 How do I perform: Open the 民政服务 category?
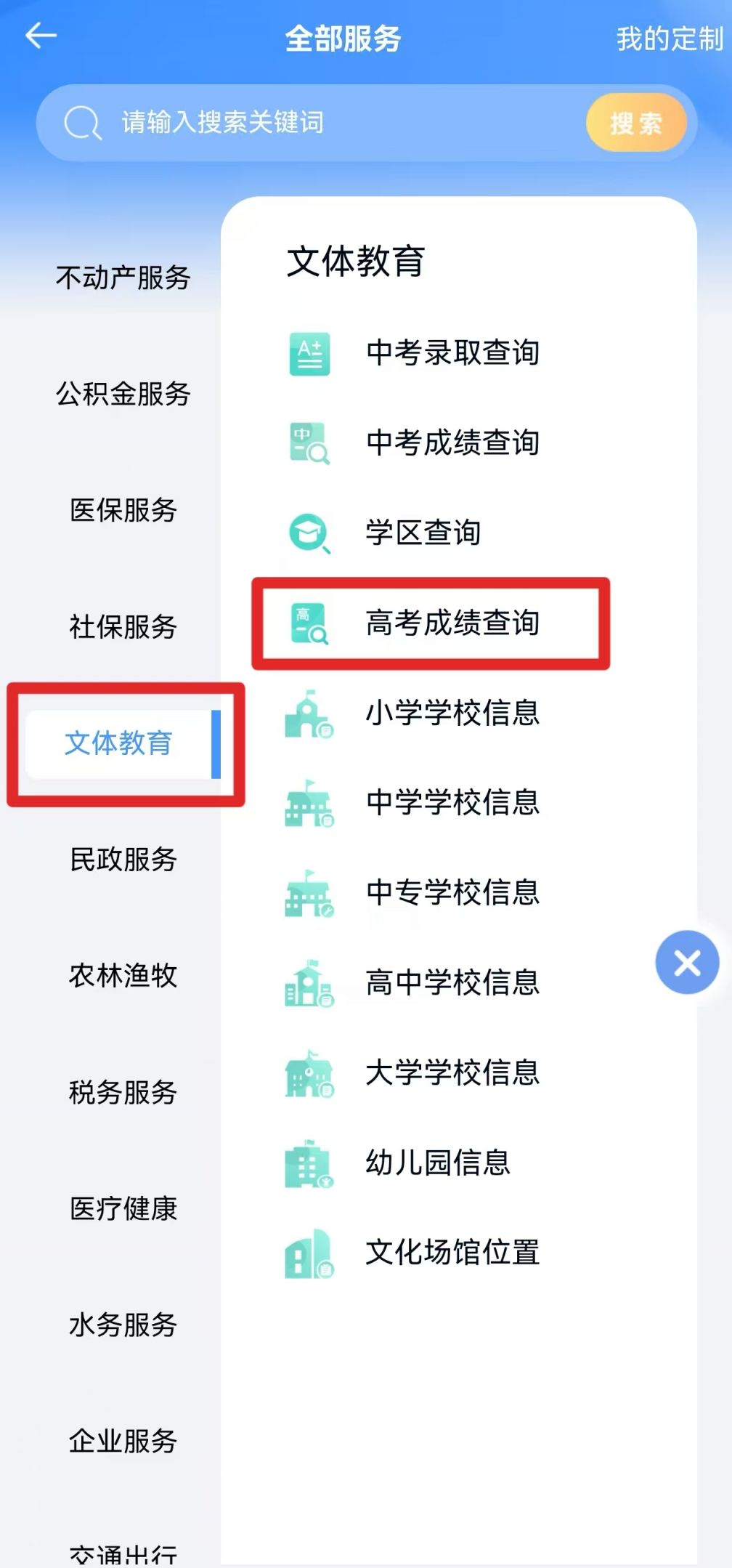point(123,859)
